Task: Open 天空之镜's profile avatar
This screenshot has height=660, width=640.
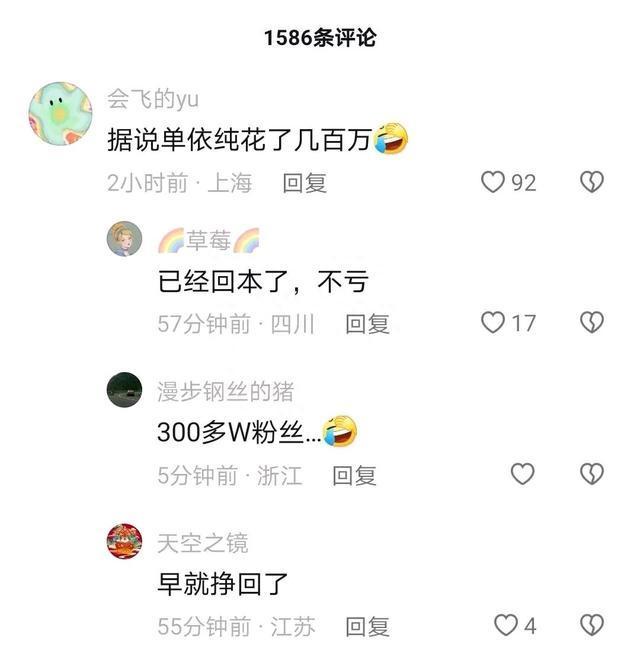Action: (124, 542)
